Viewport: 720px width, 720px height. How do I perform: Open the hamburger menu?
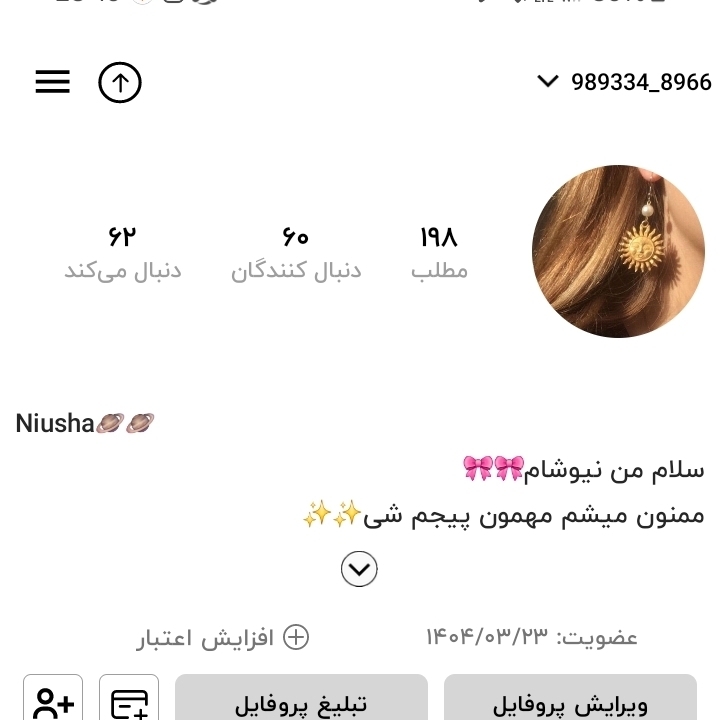coord(53,82)
